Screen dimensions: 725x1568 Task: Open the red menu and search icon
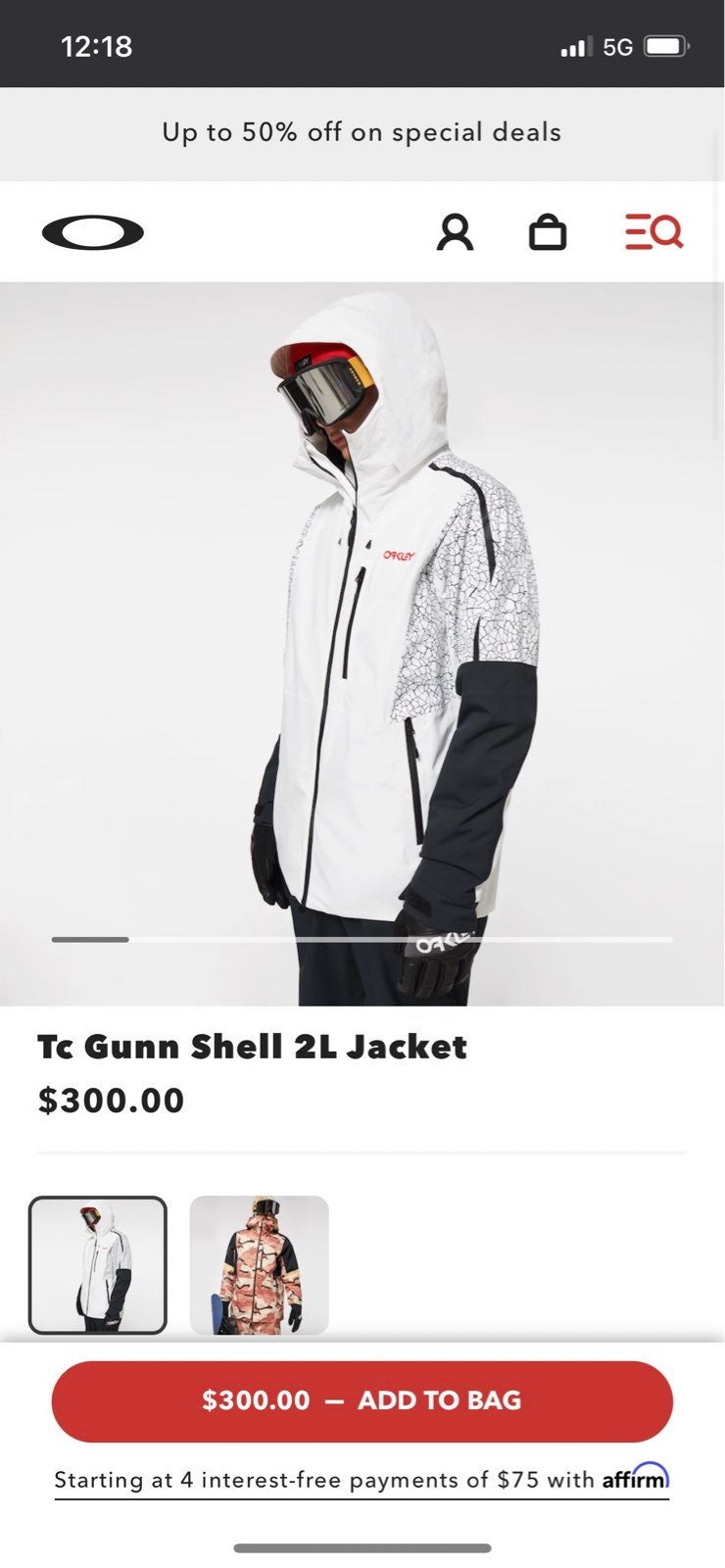coord(653,232)
